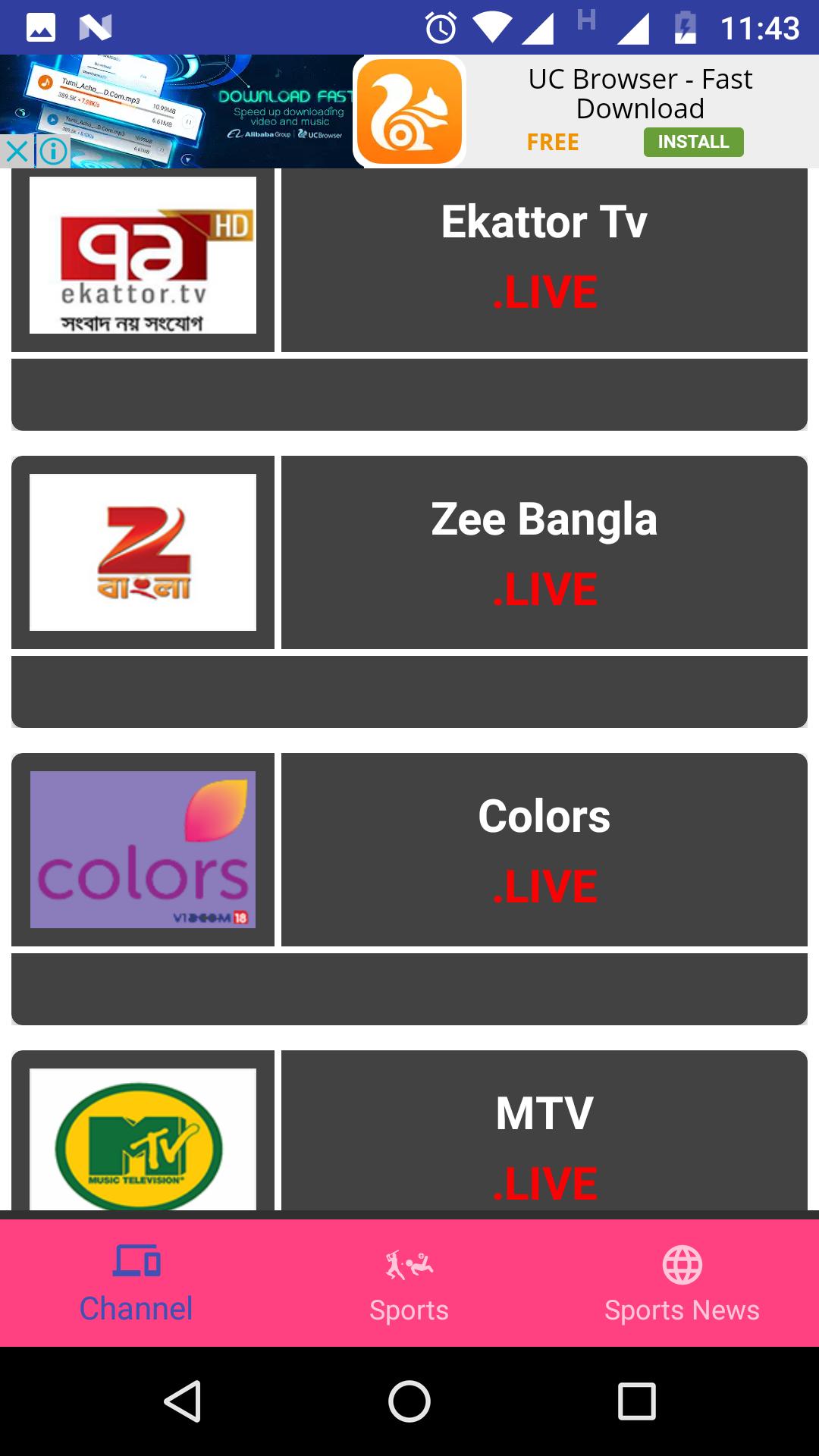Dismiss the ad with the X toggle

(x=18, y=150)
